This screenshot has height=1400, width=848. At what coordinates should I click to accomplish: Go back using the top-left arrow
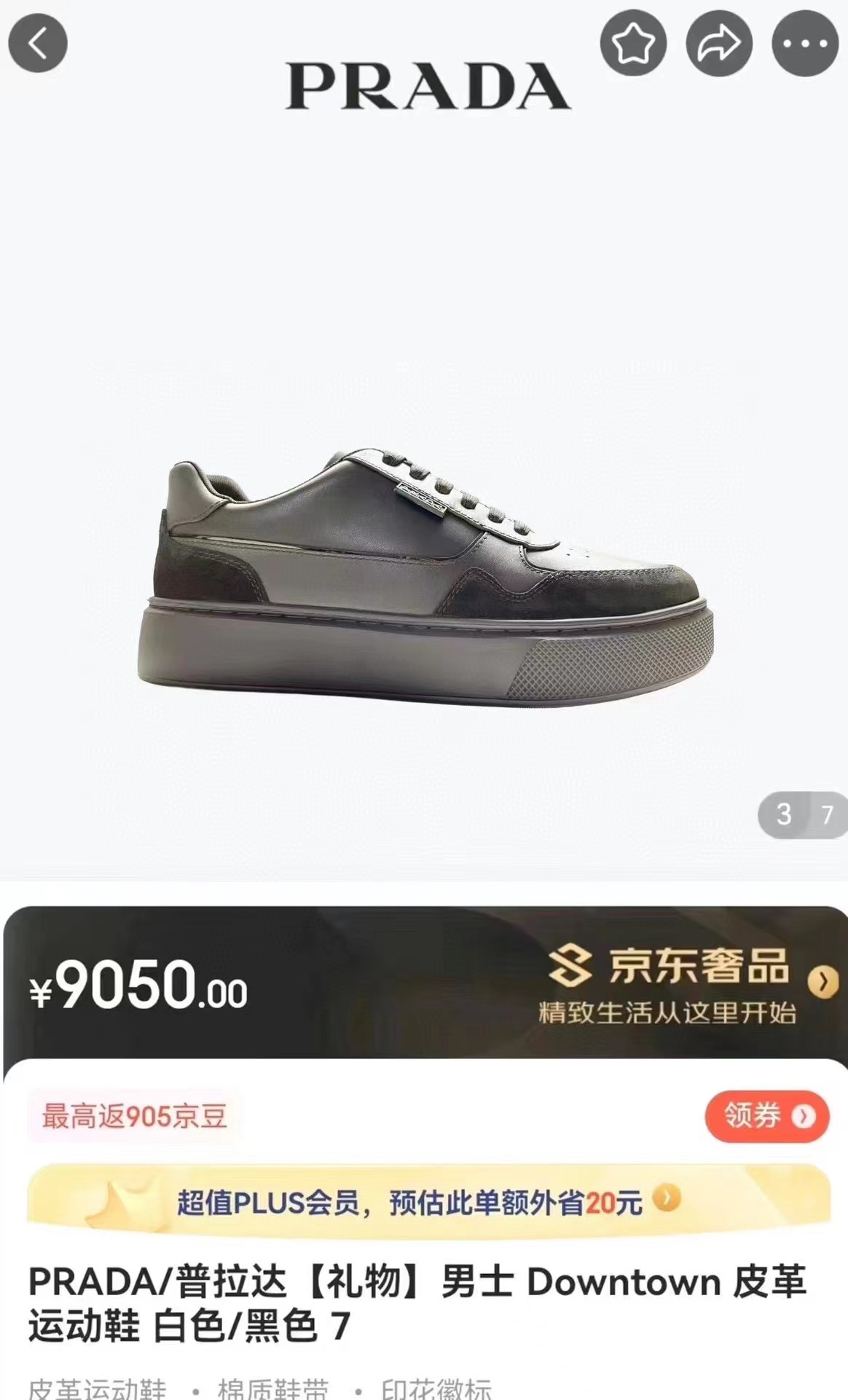tap(38, 43)
